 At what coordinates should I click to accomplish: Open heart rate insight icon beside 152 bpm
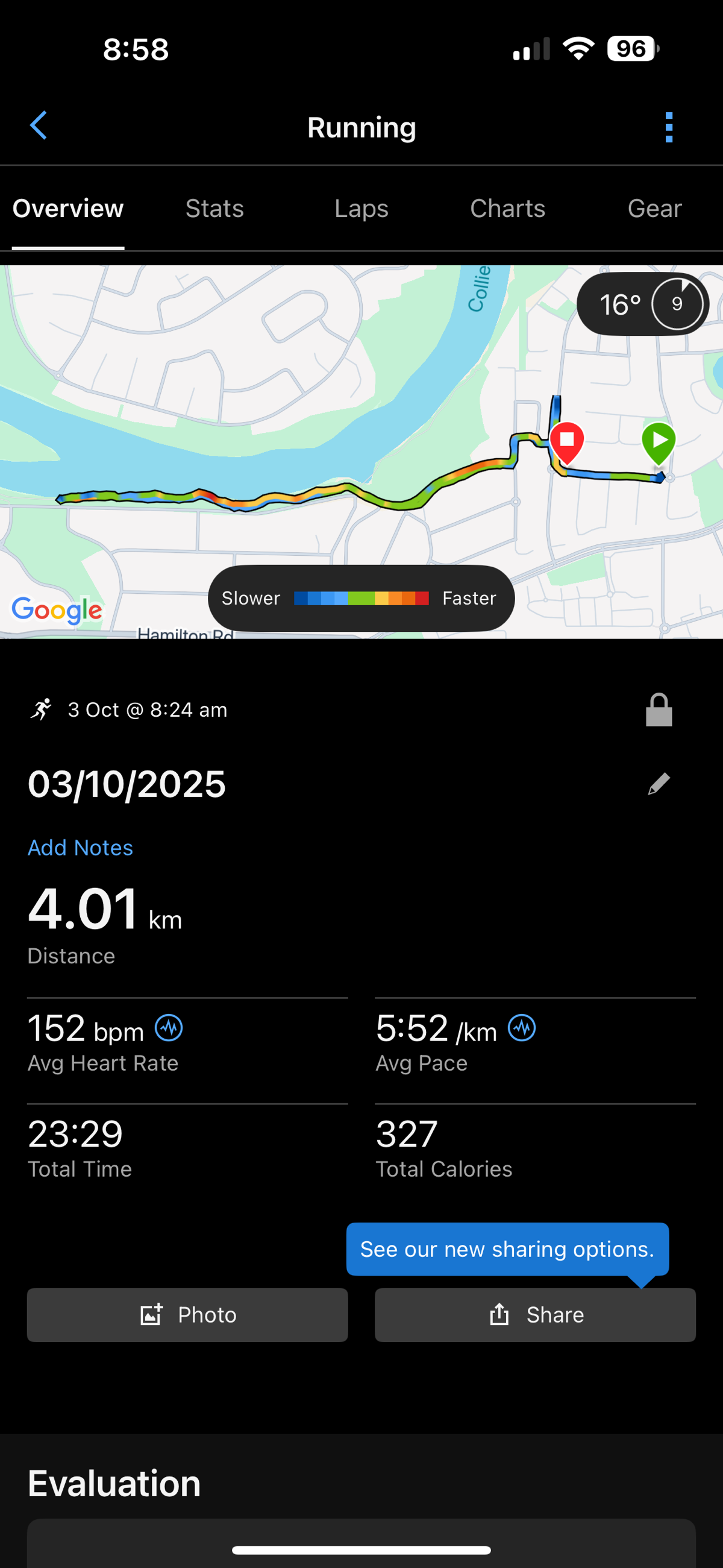click(x=169, y=1028)
